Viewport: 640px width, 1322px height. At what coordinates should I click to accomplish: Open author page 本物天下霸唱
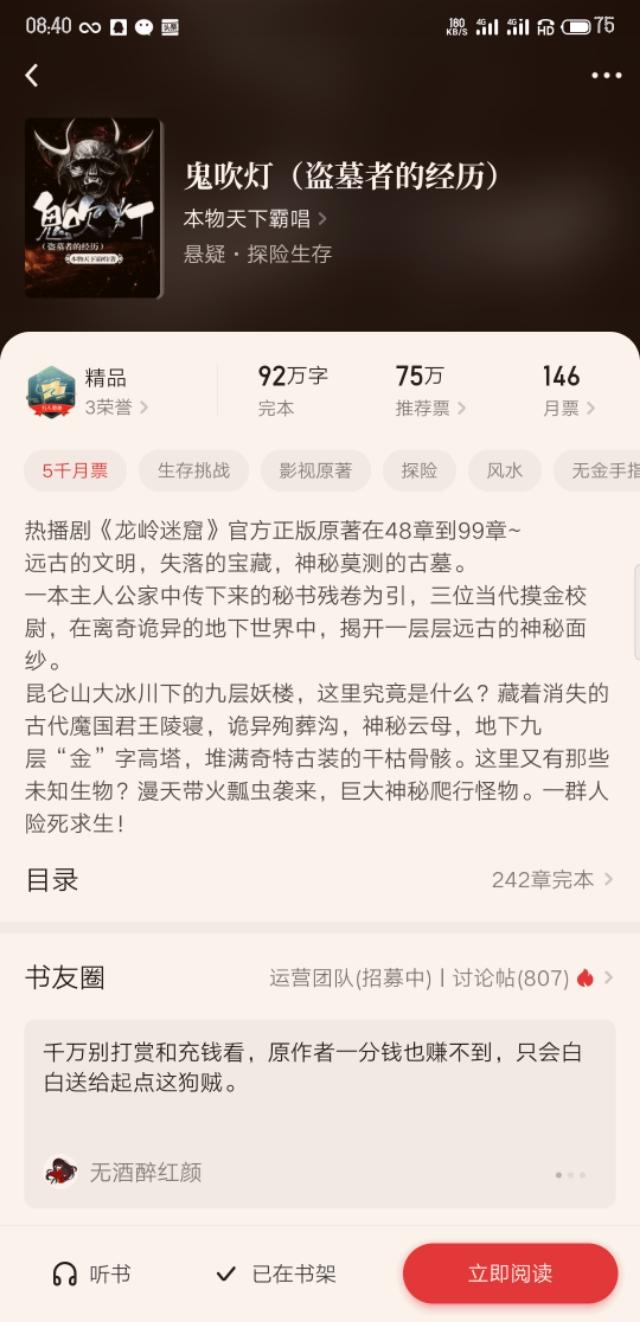pos(255,218)
